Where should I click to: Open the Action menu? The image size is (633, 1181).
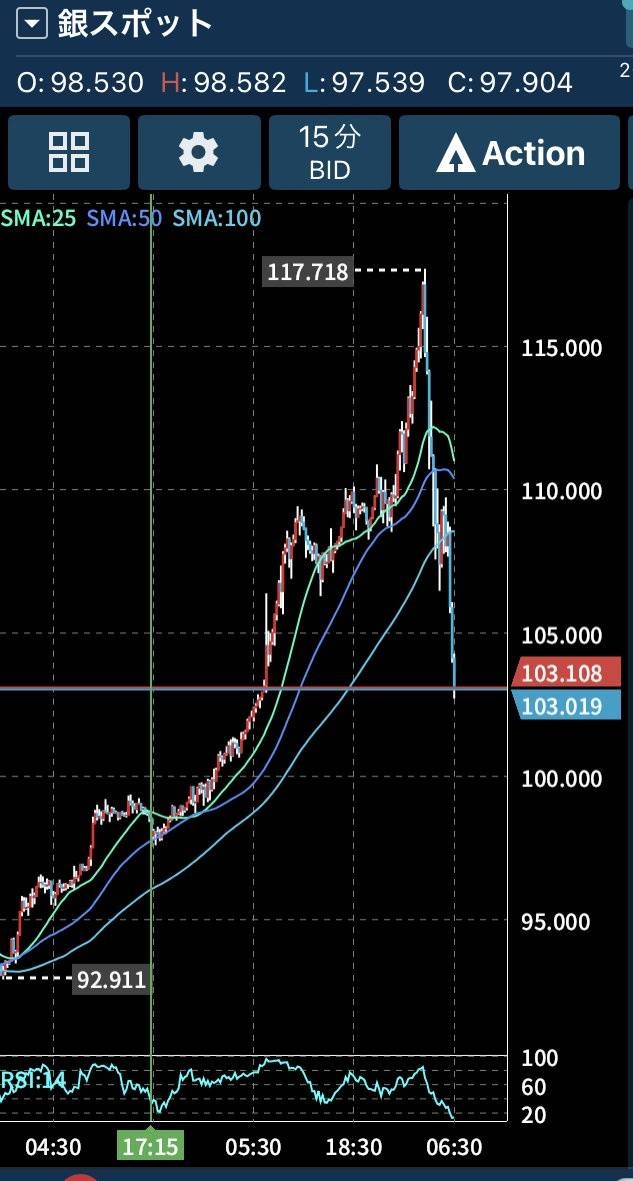[511, 153]
